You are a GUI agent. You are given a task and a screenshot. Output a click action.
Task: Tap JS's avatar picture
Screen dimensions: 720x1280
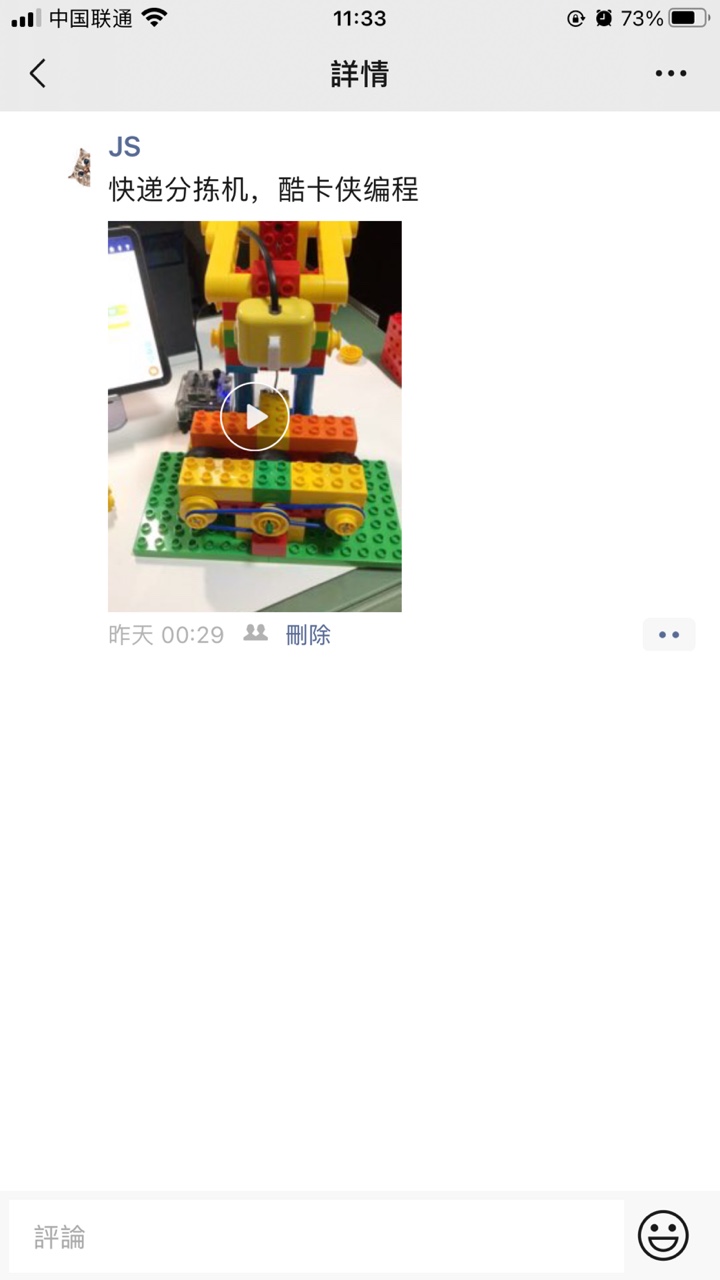[79, 167]
